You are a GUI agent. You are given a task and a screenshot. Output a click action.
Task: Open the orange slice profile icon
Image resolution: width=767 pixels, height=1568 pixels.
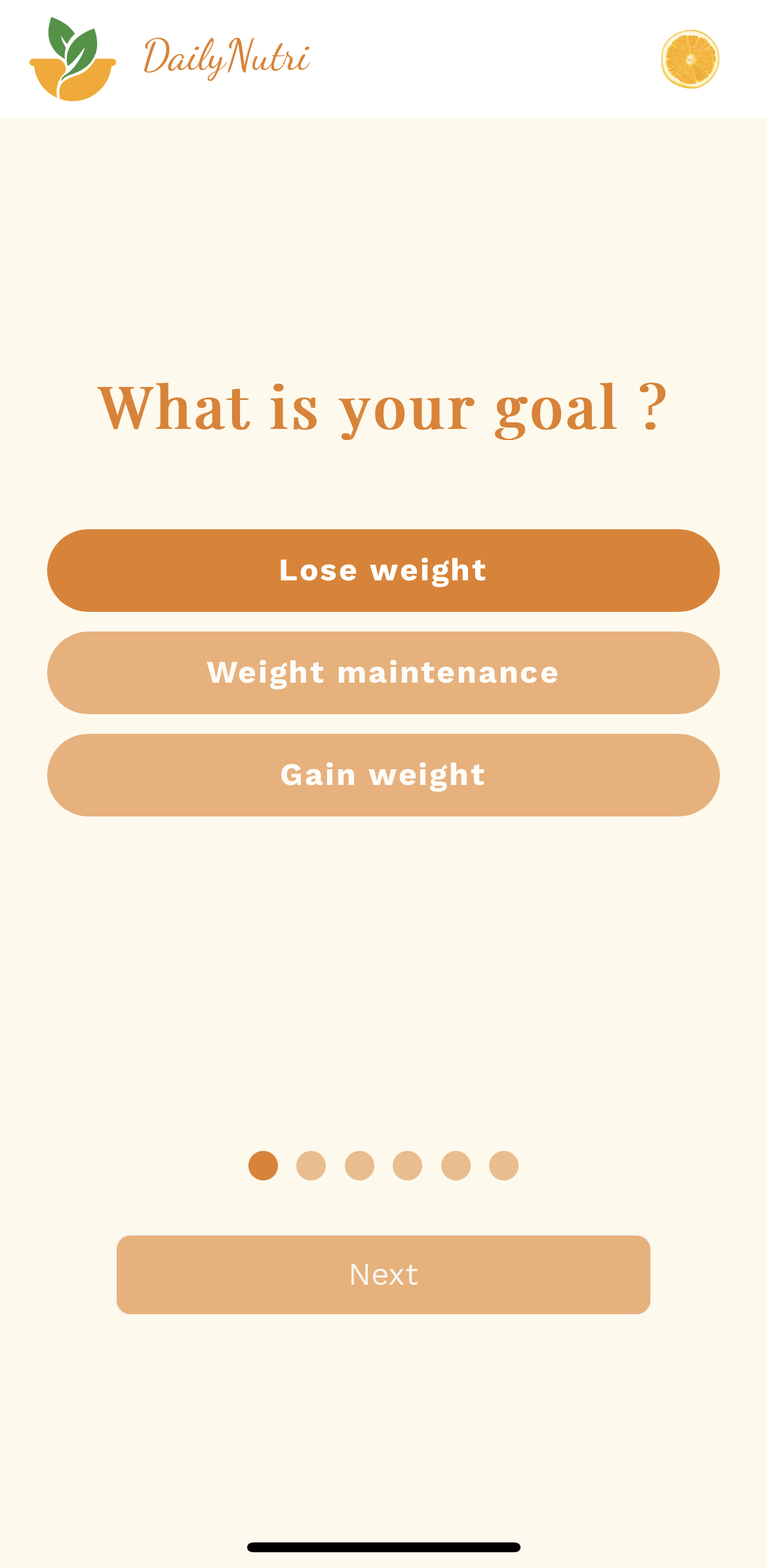[x=690, y=59]
